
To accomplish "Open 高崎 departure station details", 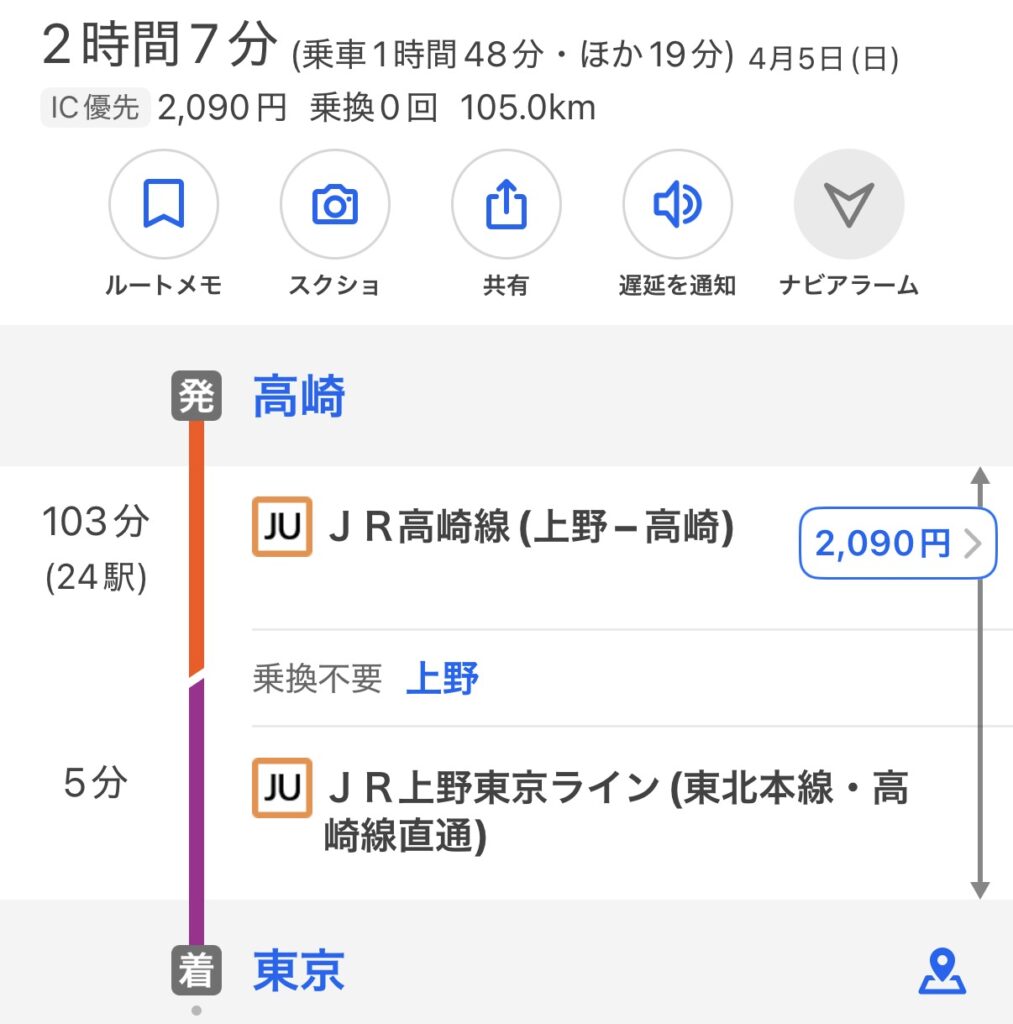I will (299, 397).
